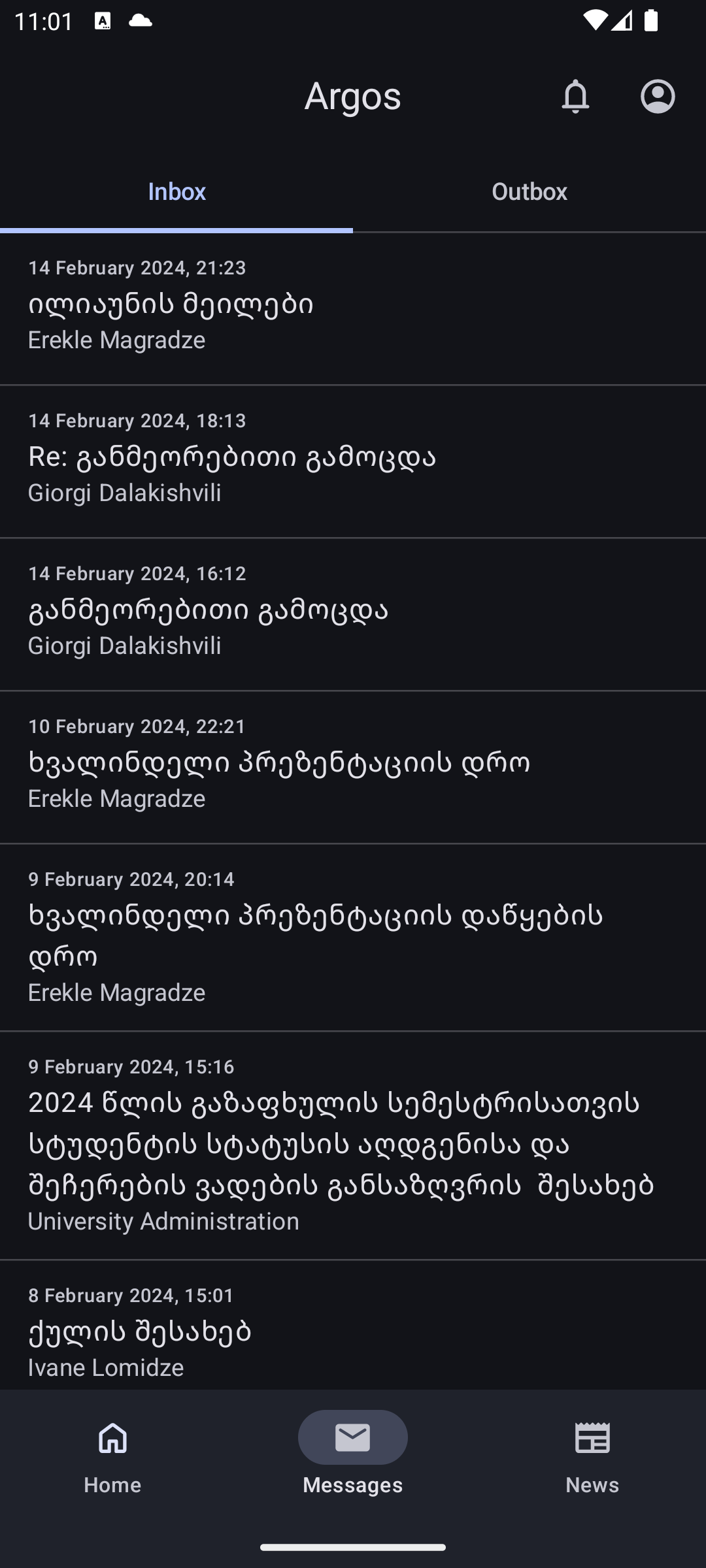Open the notifications bell
Screen dimensions: 706x1568
[x=575, y=96]
